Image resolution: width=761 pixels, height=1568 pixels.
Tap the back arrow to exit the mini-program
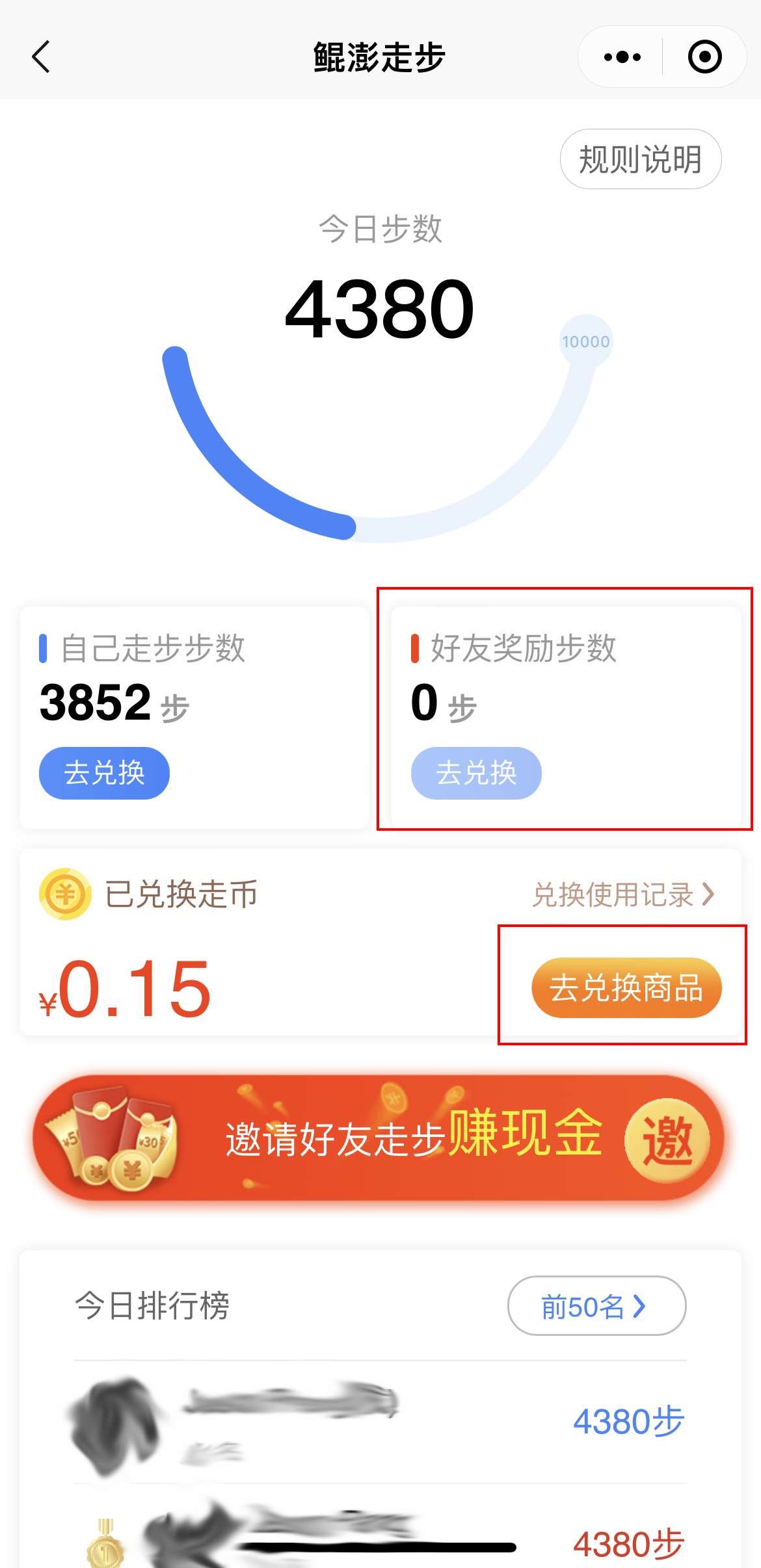click(40, 57)
